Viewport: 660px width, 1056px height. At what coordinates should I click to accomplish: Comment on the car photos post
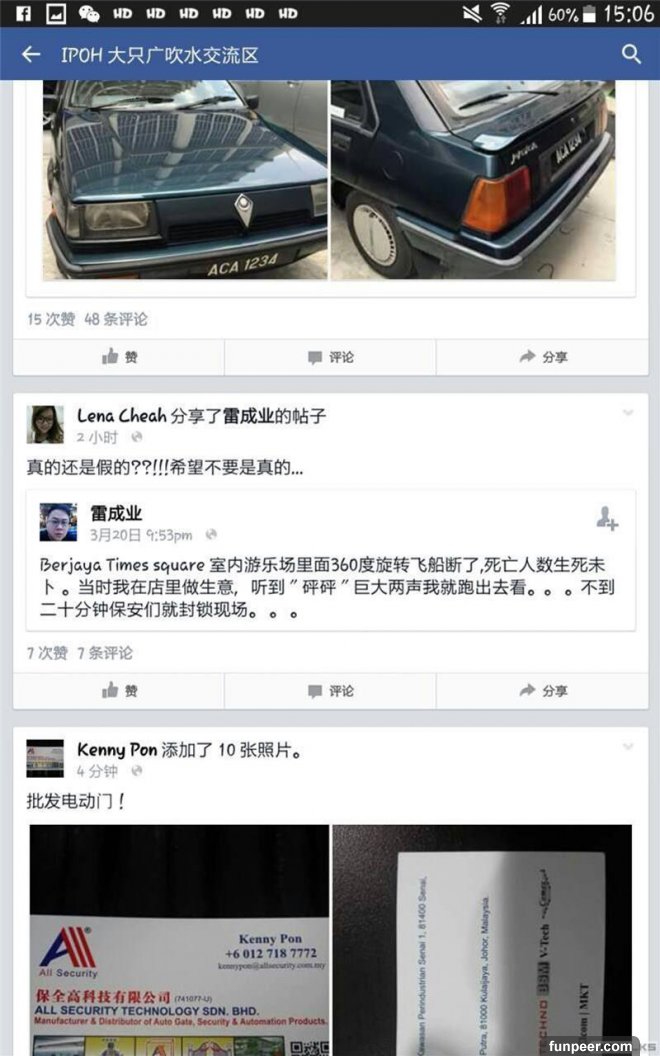click(x=330, y=357)
